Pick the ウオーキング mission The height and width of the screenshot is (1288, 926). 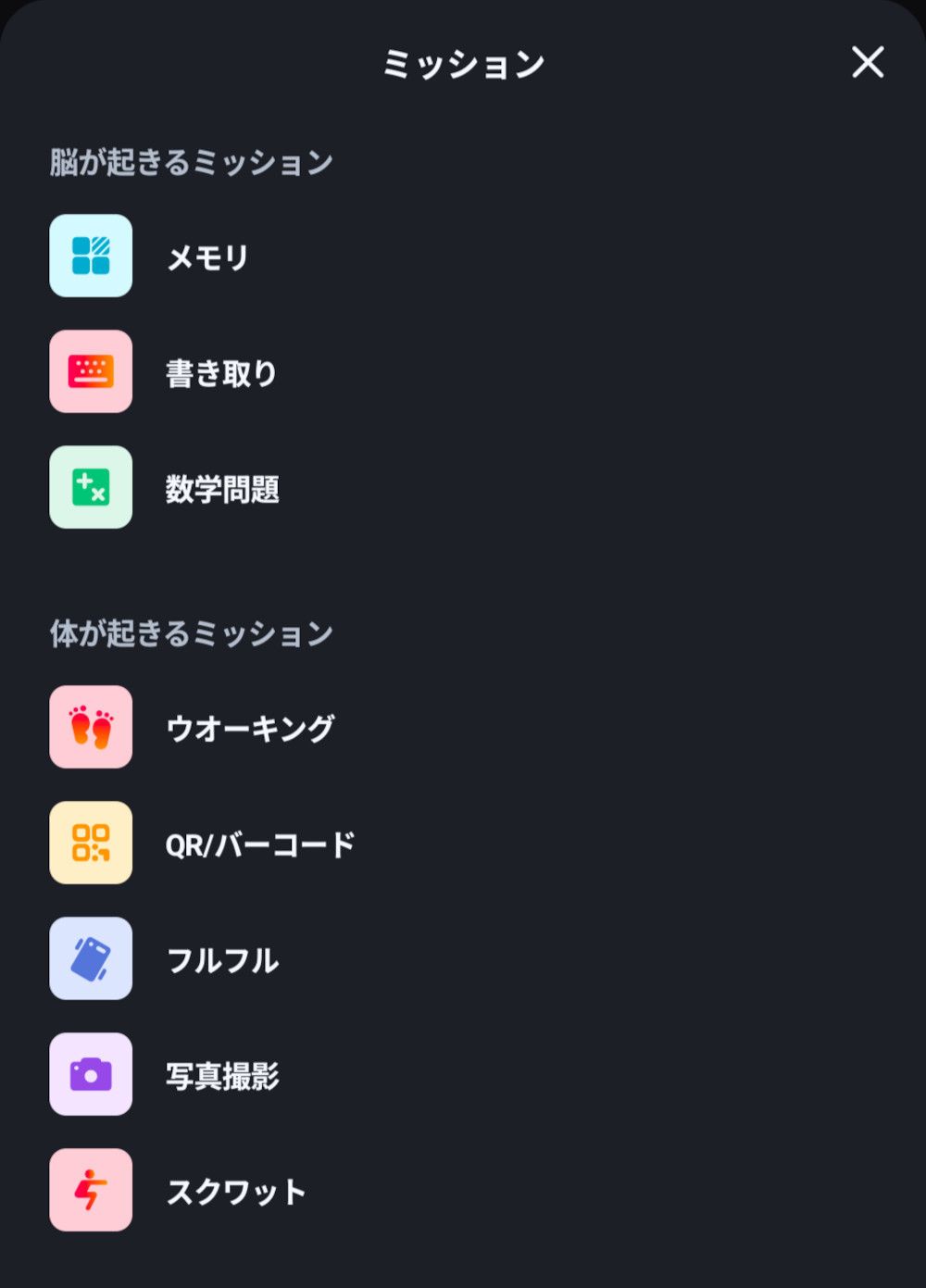[x=249, y=728]
